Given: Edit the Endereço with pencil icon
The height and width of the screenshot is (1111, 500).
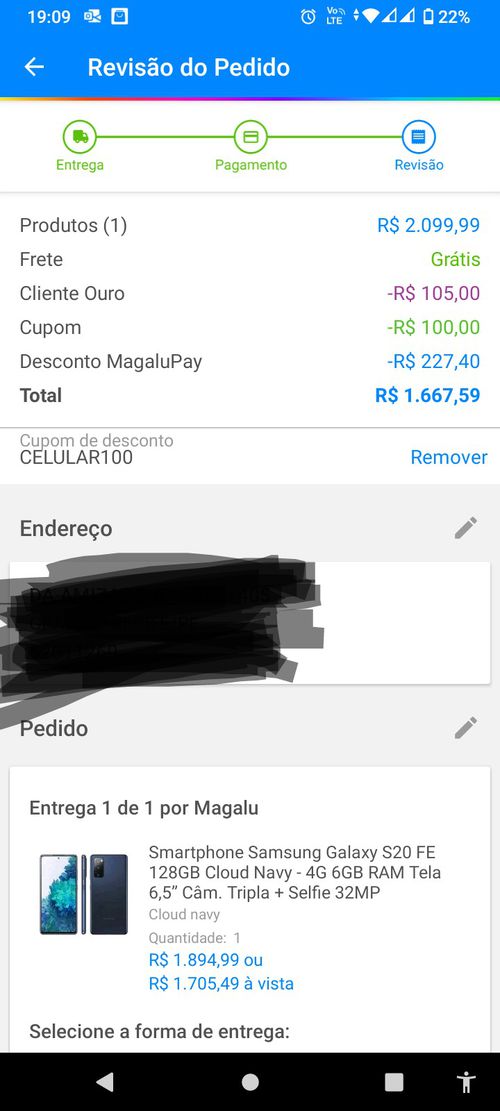Looking at the screenshot, I should (466, 528).
